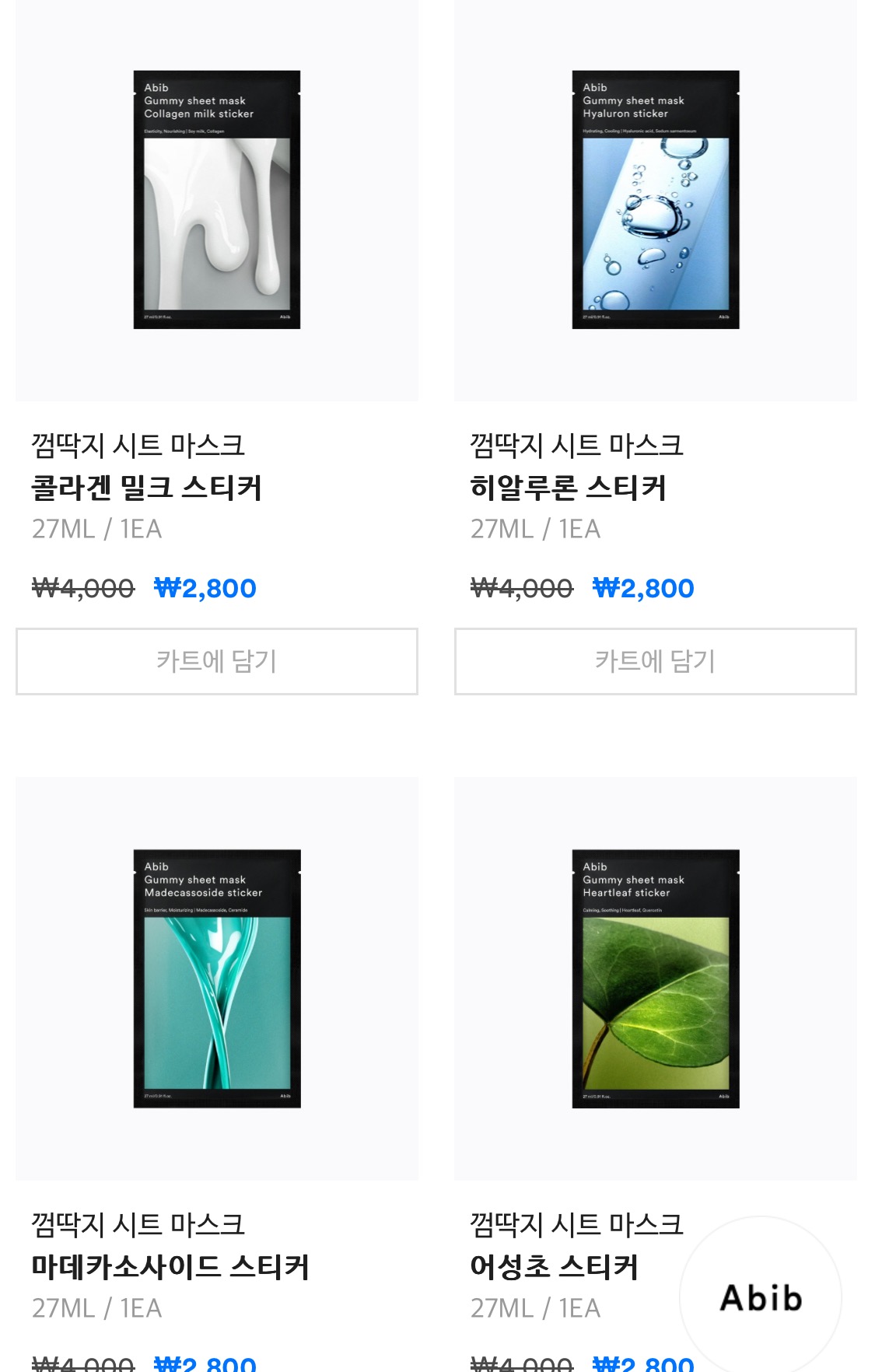Tap the floating Abib button
Screen dimensions: 875x1372
click(x=760, y=1297)
